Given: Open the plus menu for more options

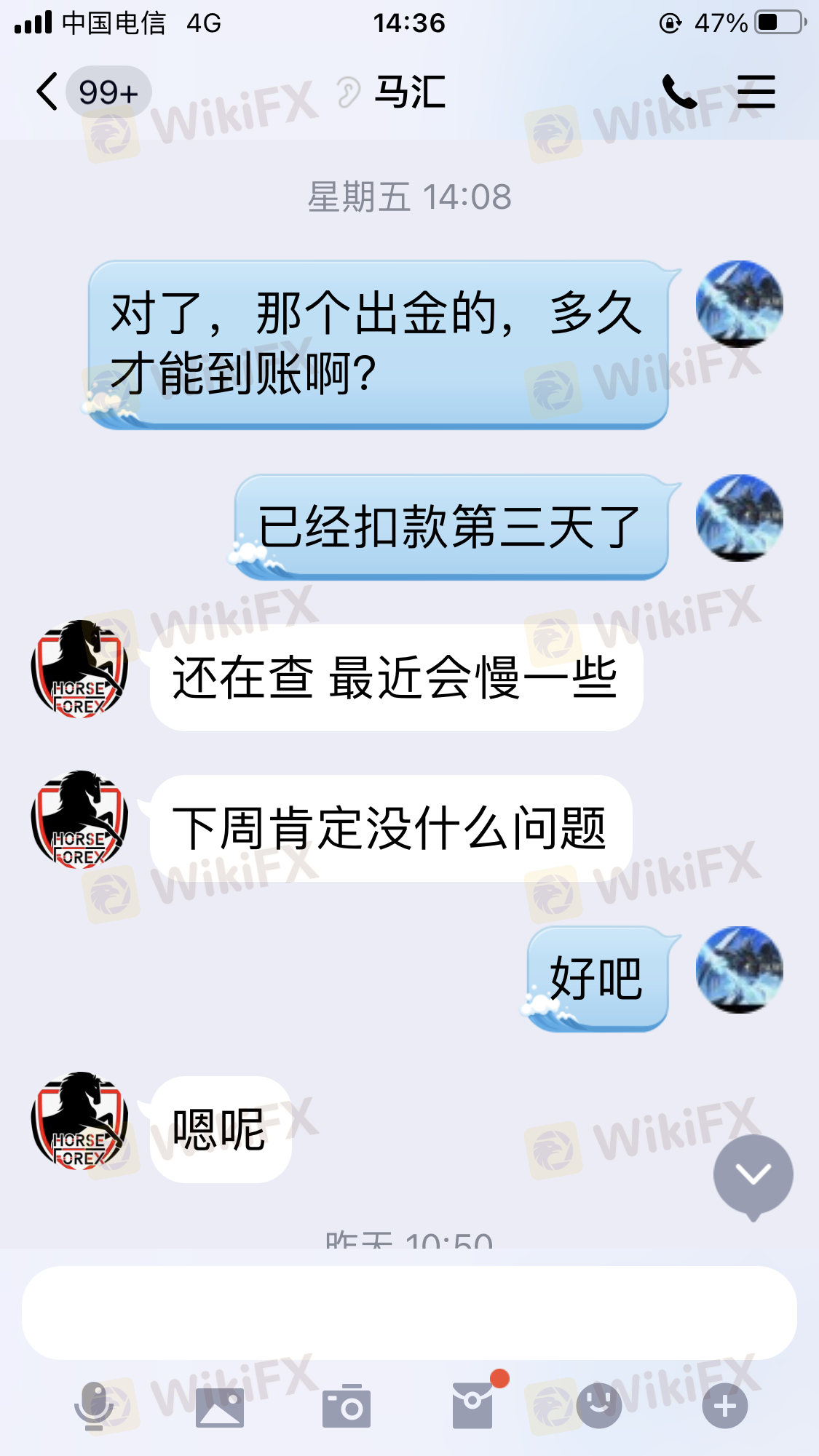Looking at the screenshot, I should tap(724, 1406).
